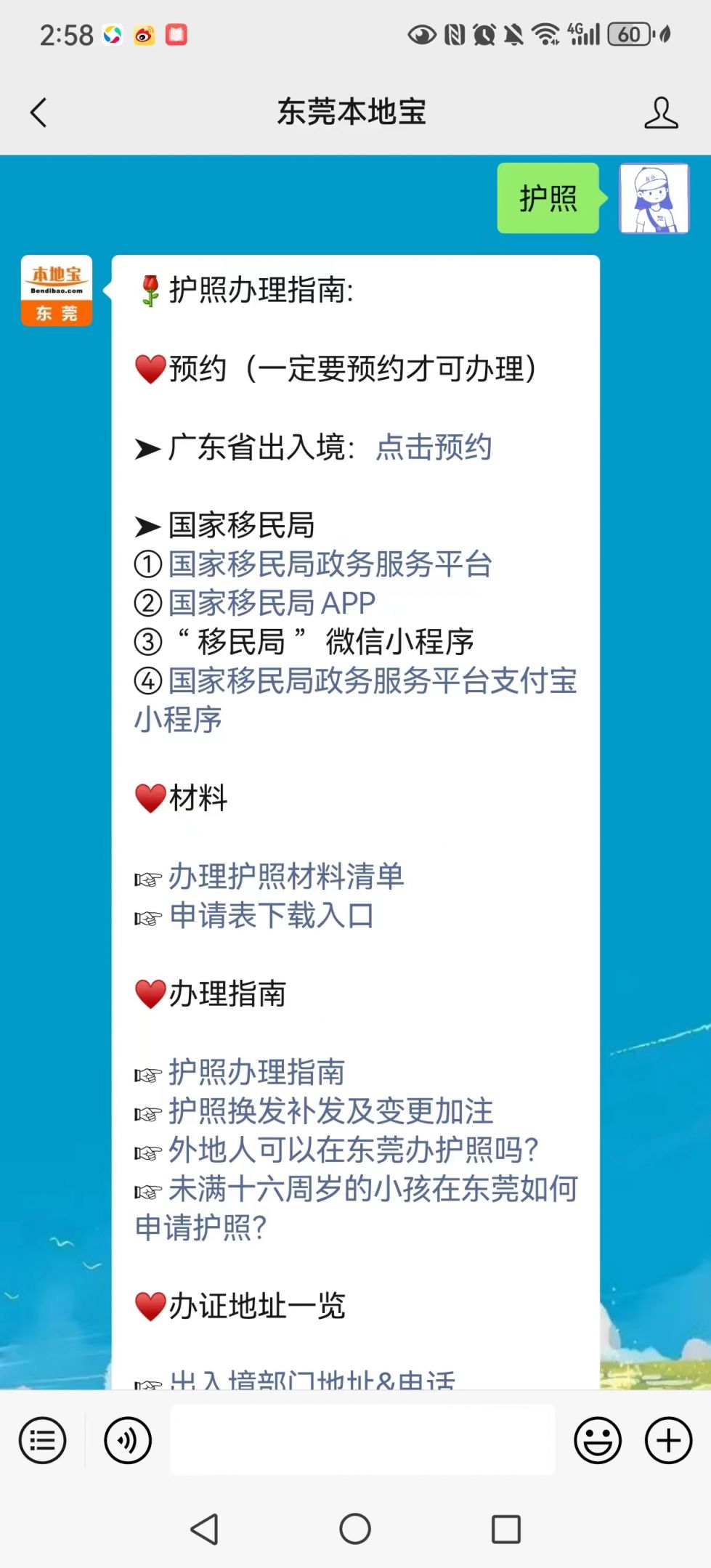Open 护照换发补发及变更加注 link
711x1568 pixels.
(x=330, y=1111)
